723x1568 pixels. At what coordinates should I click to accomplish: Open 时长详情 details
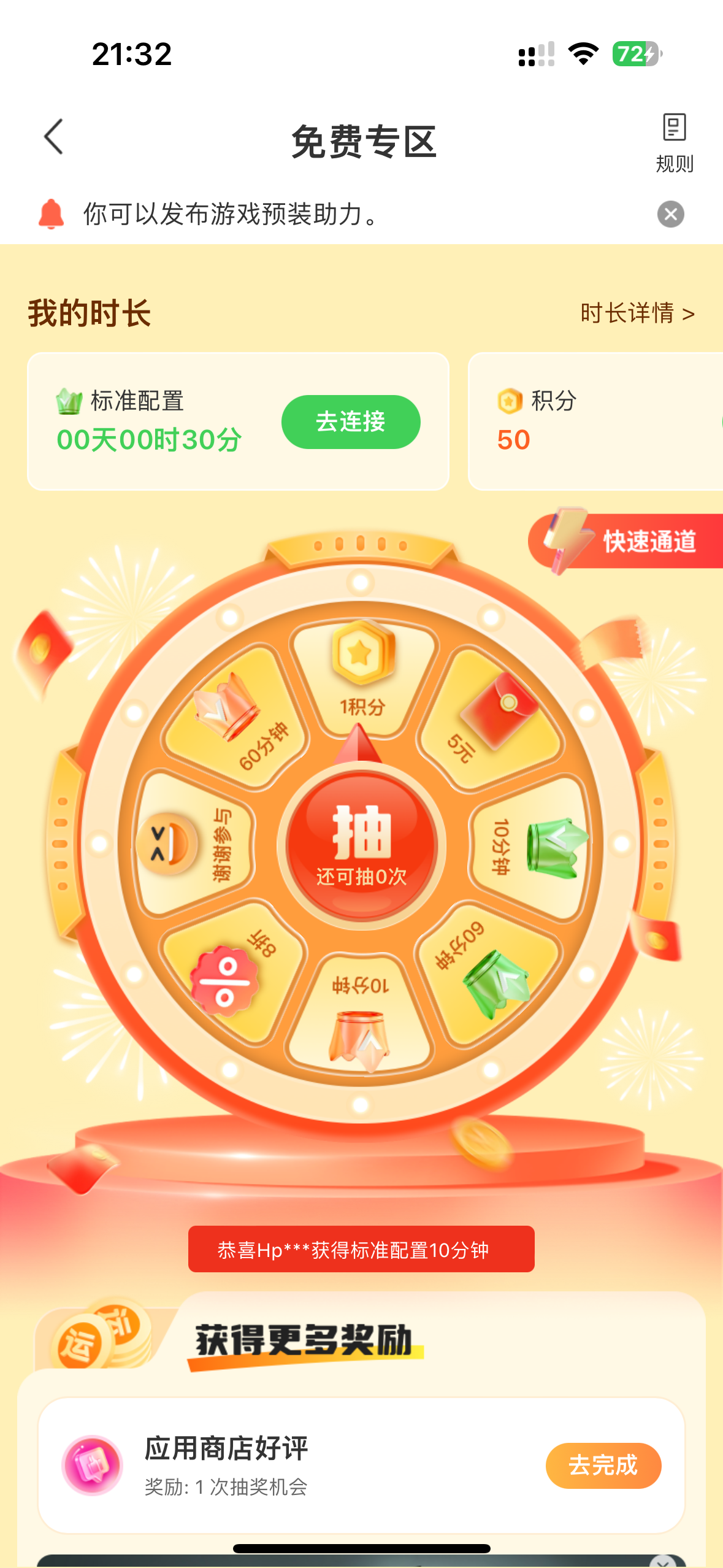pos(637,313)
